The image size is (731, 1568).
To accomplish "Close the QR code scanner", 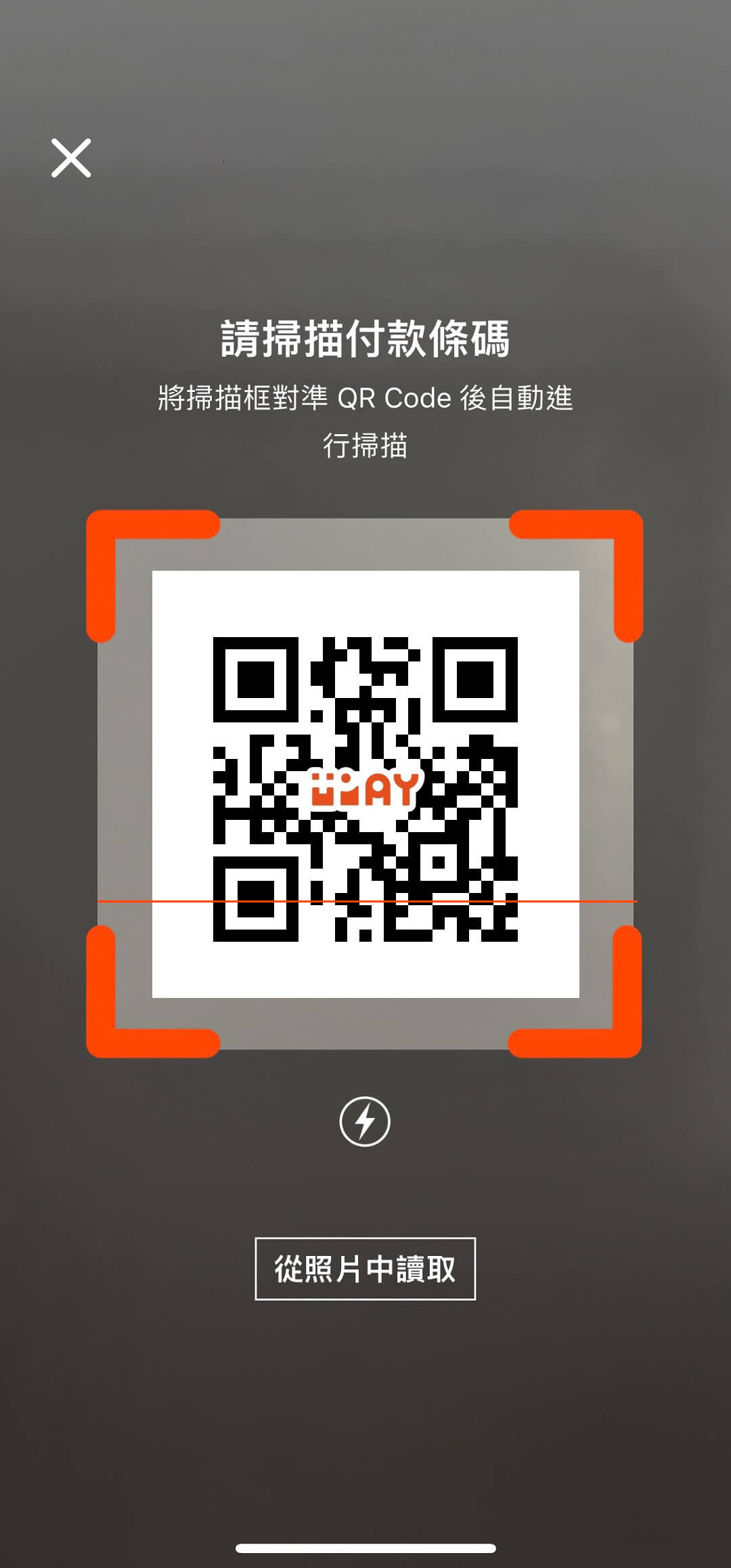I will point(71,158).
